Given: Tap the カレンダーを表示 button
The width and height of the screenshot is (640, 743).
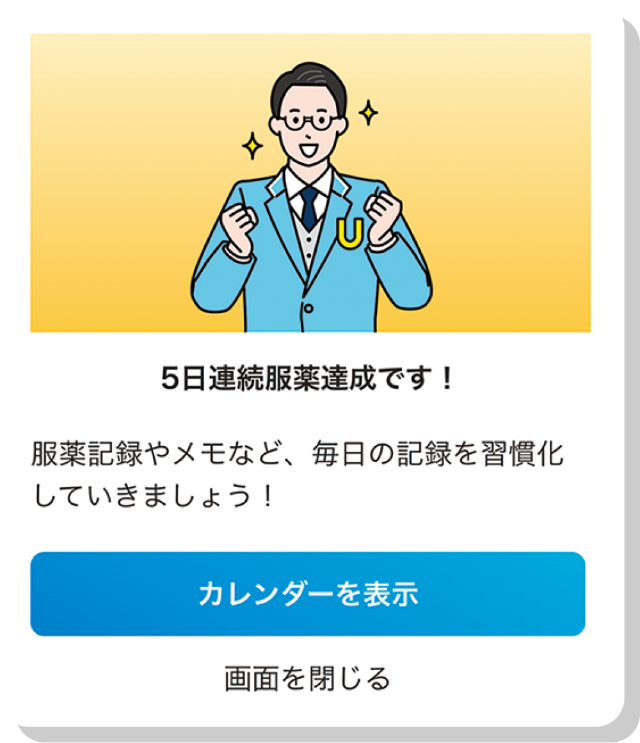Looking at the screenshot, I should (x=308, y=594).
